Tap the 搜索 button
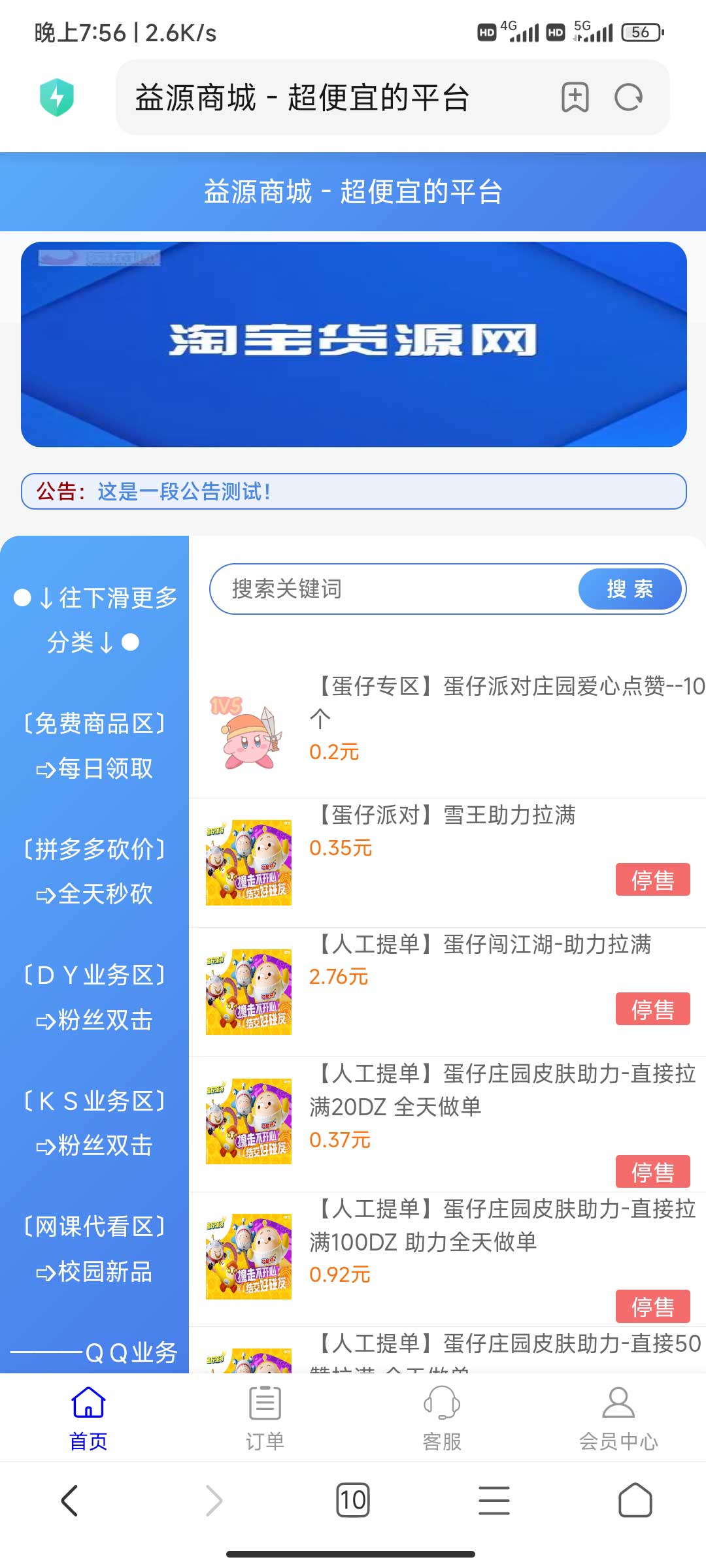This screenshot has height=1568, width=706. point(630,589)
